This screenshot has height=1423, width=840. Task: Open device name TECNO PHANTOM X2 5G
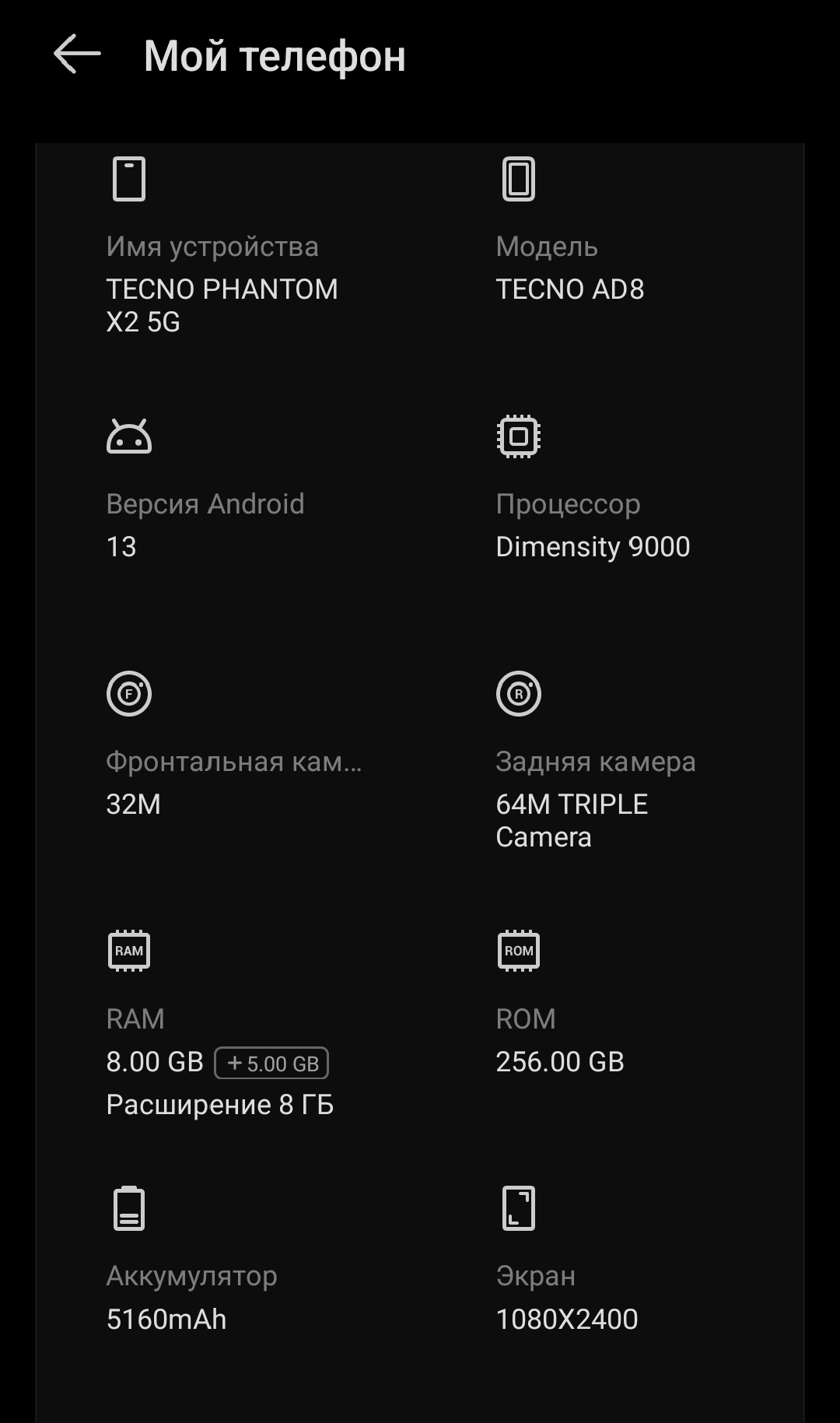pyautogui.click(x=222, y=305)
